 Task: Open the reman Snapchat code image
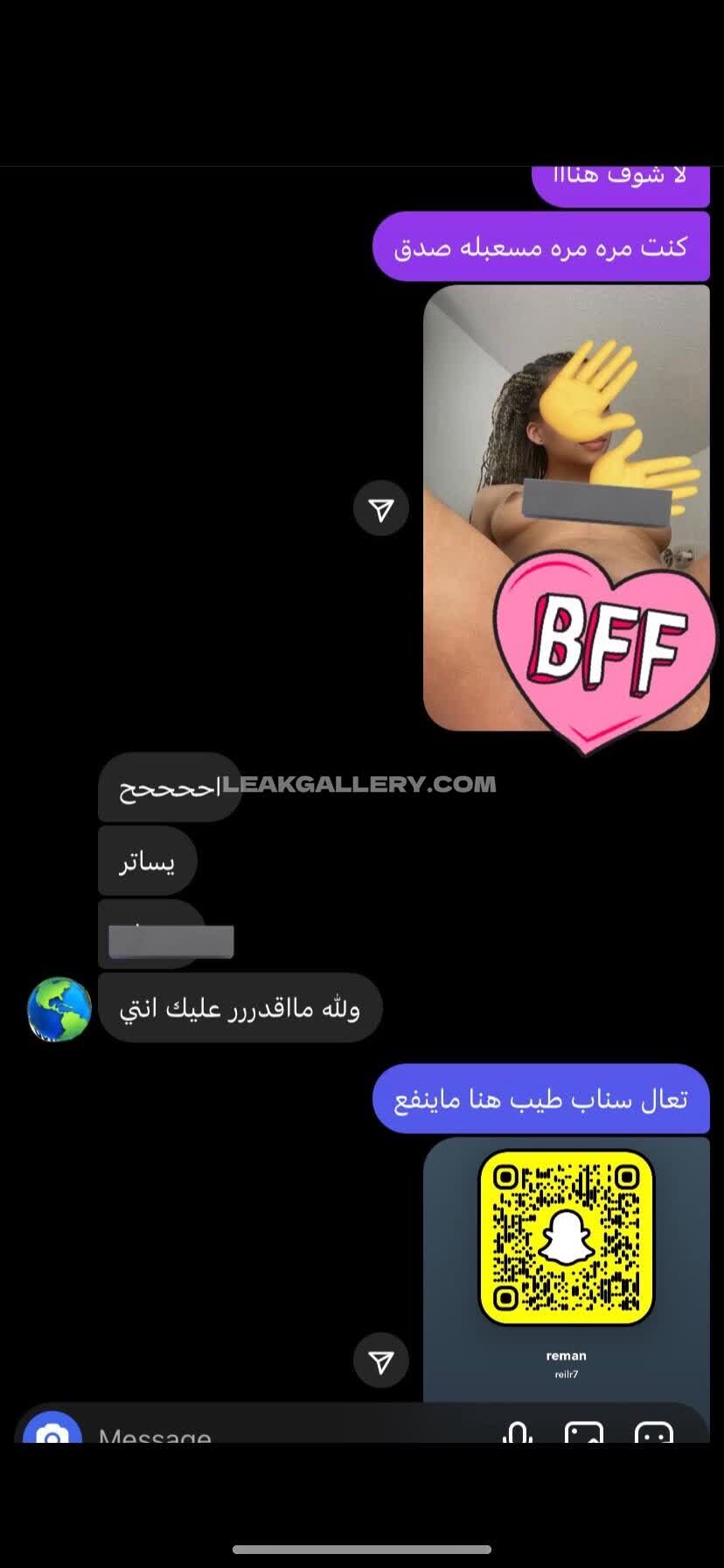click(566, 1270)
